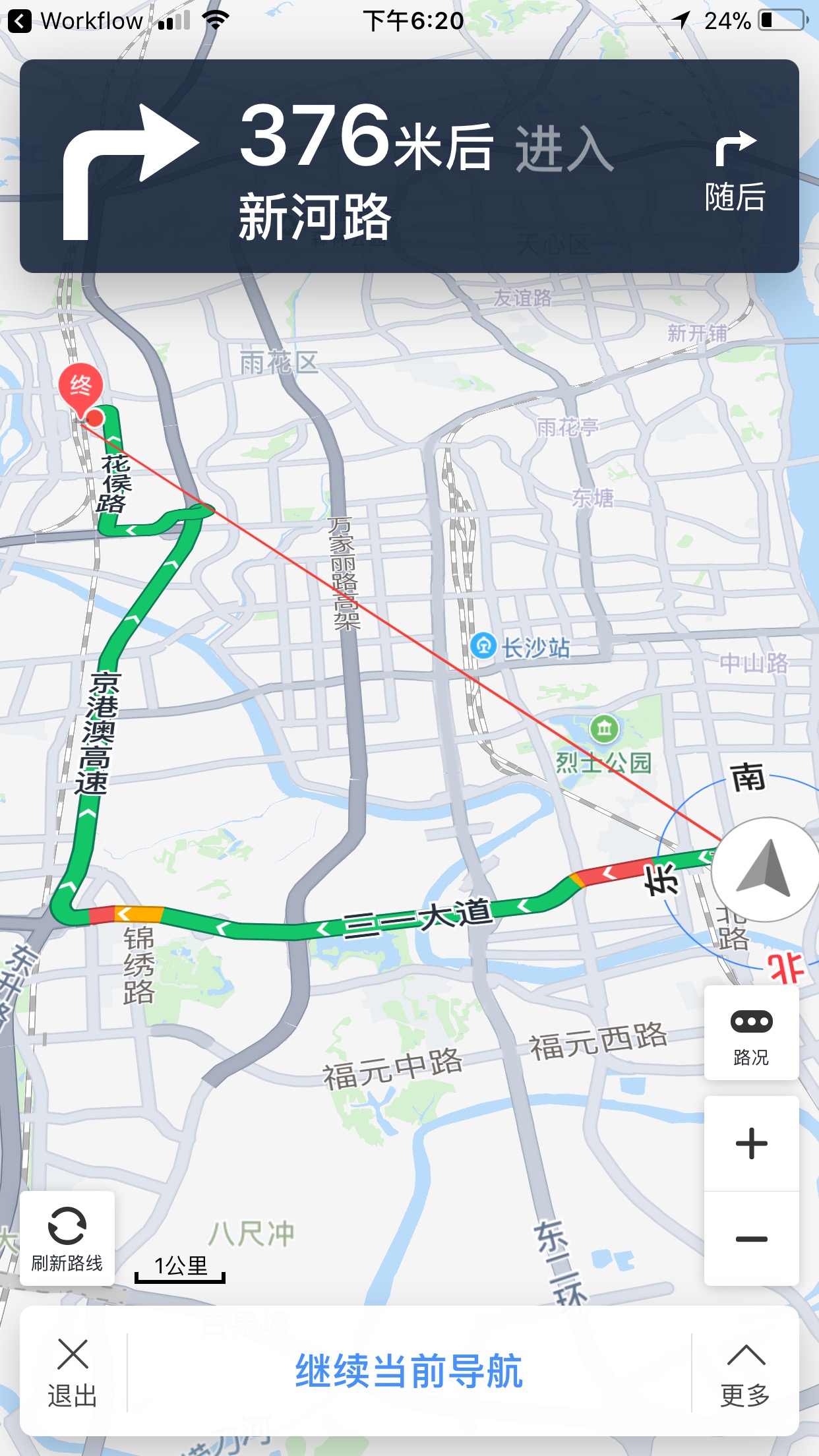Tap the current location compass arrow
Screen dimensions: 819x1456
(x=765, y=869)
